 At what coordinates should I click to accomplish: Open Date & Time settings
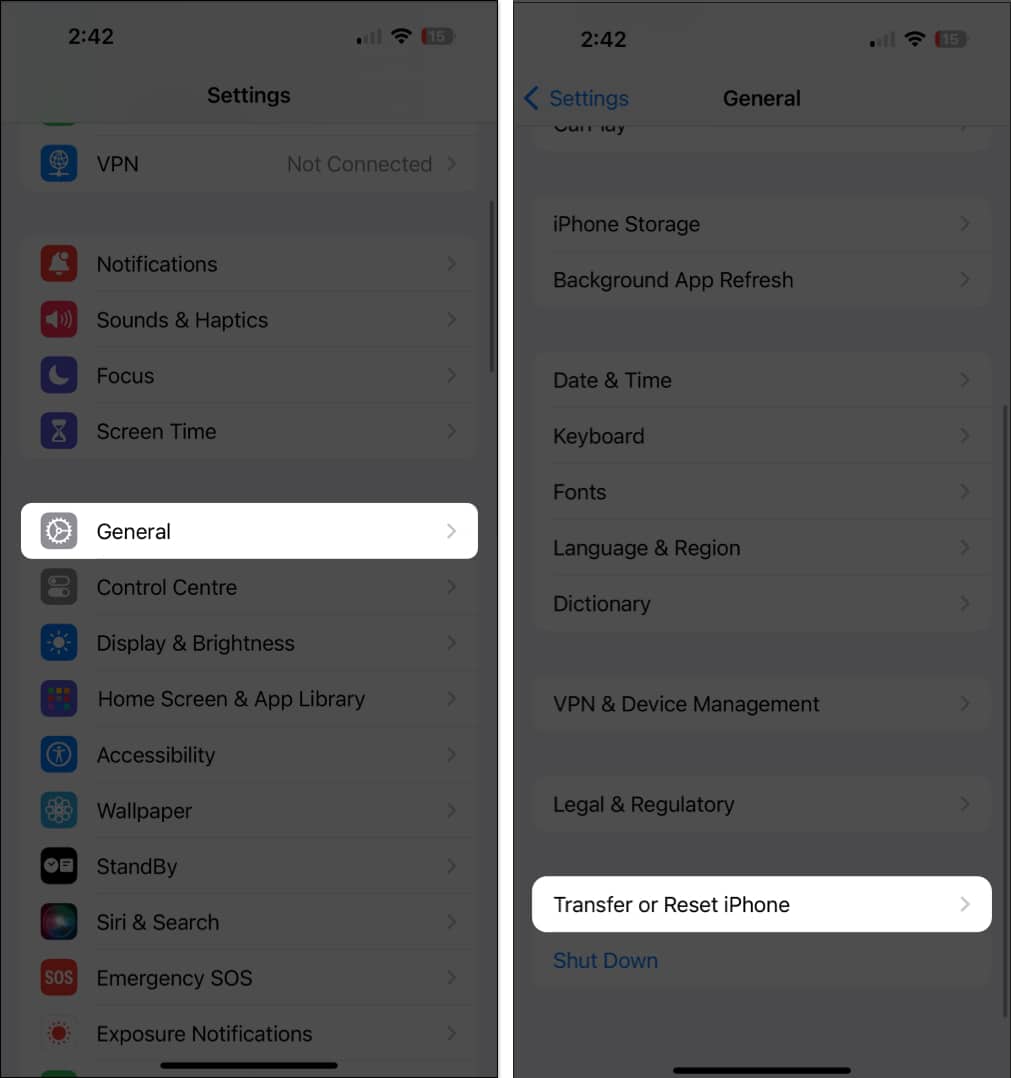tap(760, 380)
